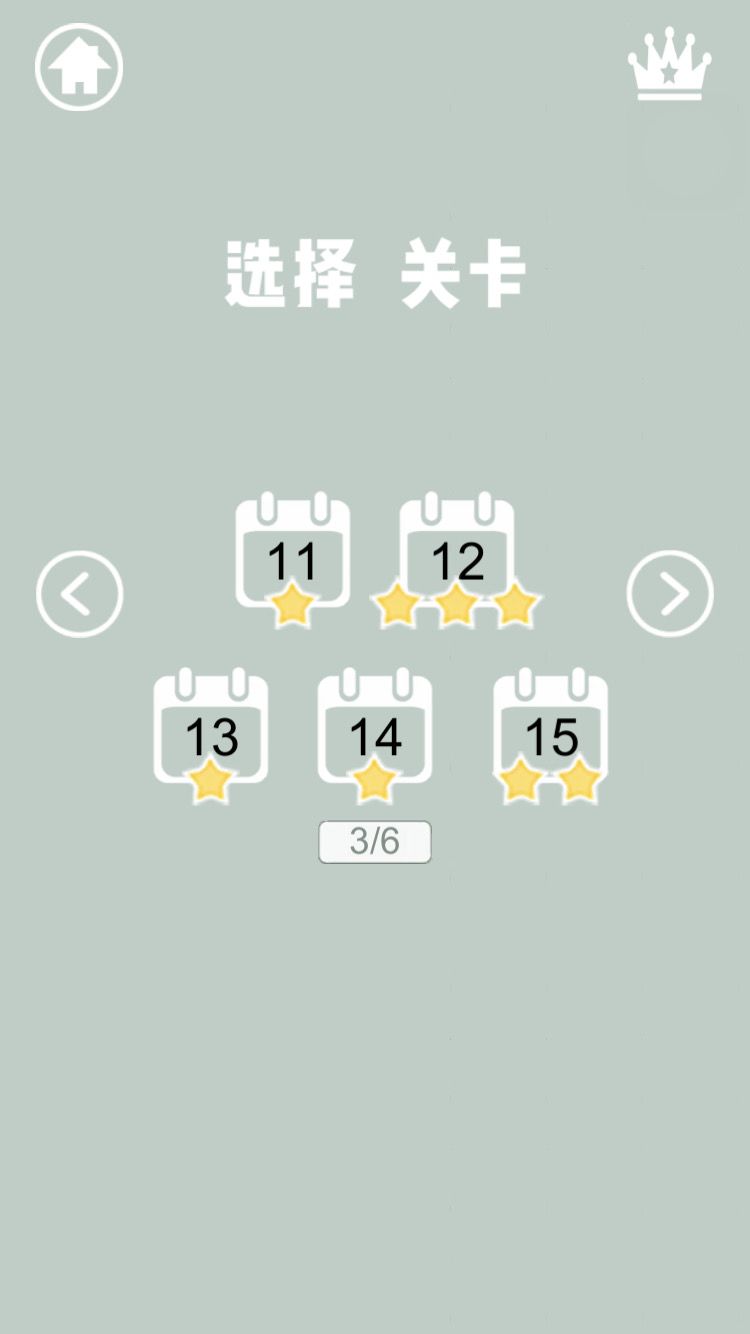Screen dimensions: 750x1334
Task: Navigate to the next level page
Action: (668, 592)
